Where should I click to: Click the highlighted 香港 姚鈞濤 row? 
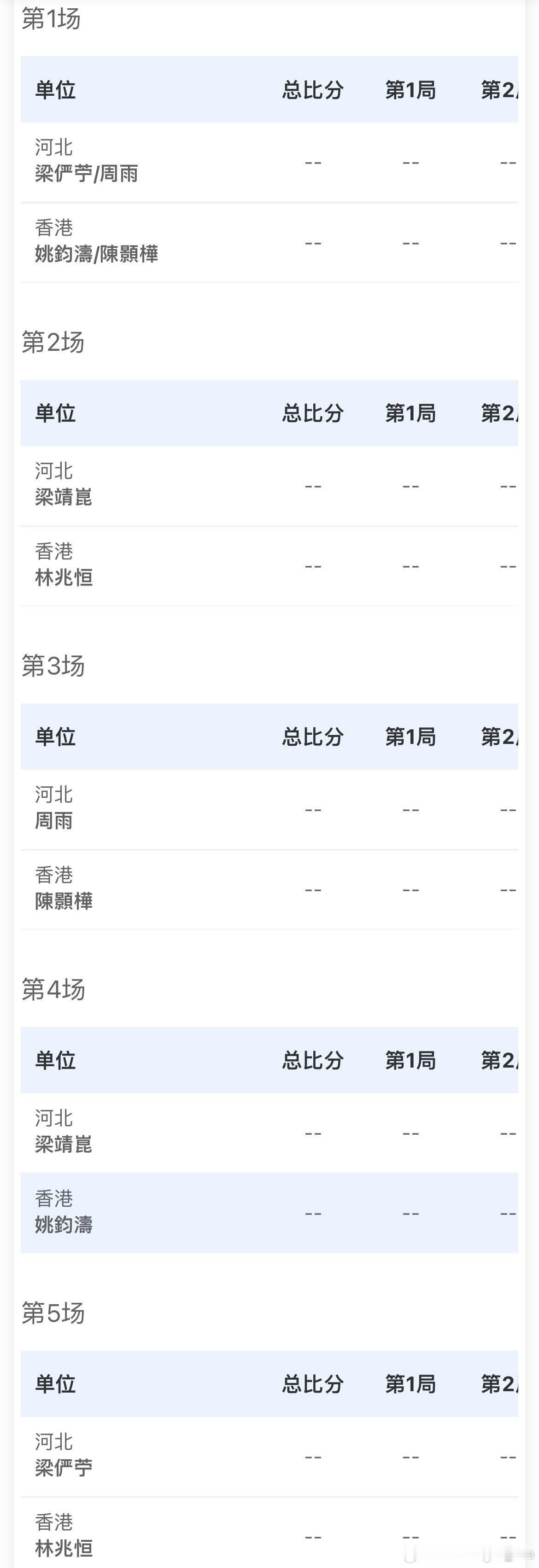268,1213
